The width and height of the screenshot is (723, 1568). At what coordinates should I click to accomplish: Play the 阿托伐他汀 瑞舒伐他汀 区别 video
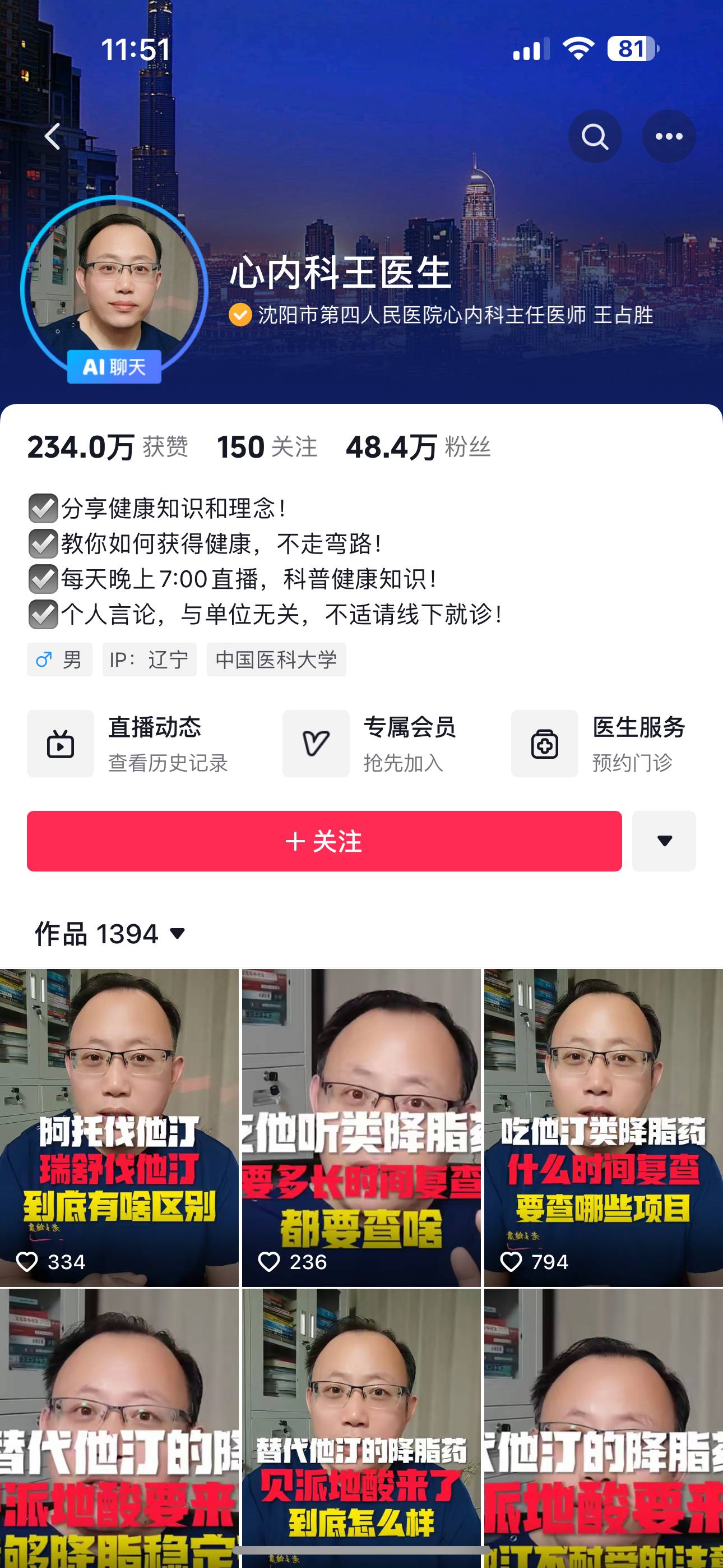click(119, 1126)
